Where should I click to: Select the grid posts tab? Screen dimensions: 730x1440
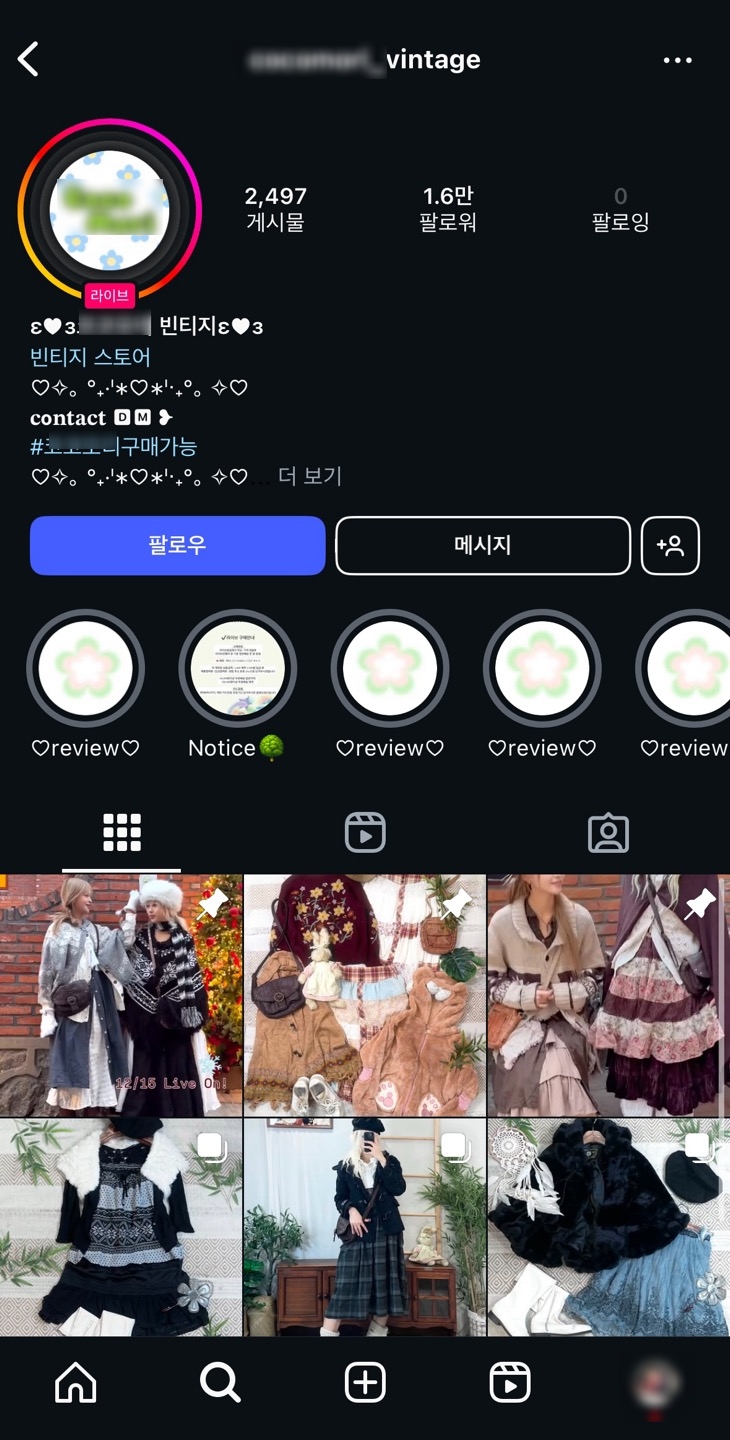(x=122, y=832)
